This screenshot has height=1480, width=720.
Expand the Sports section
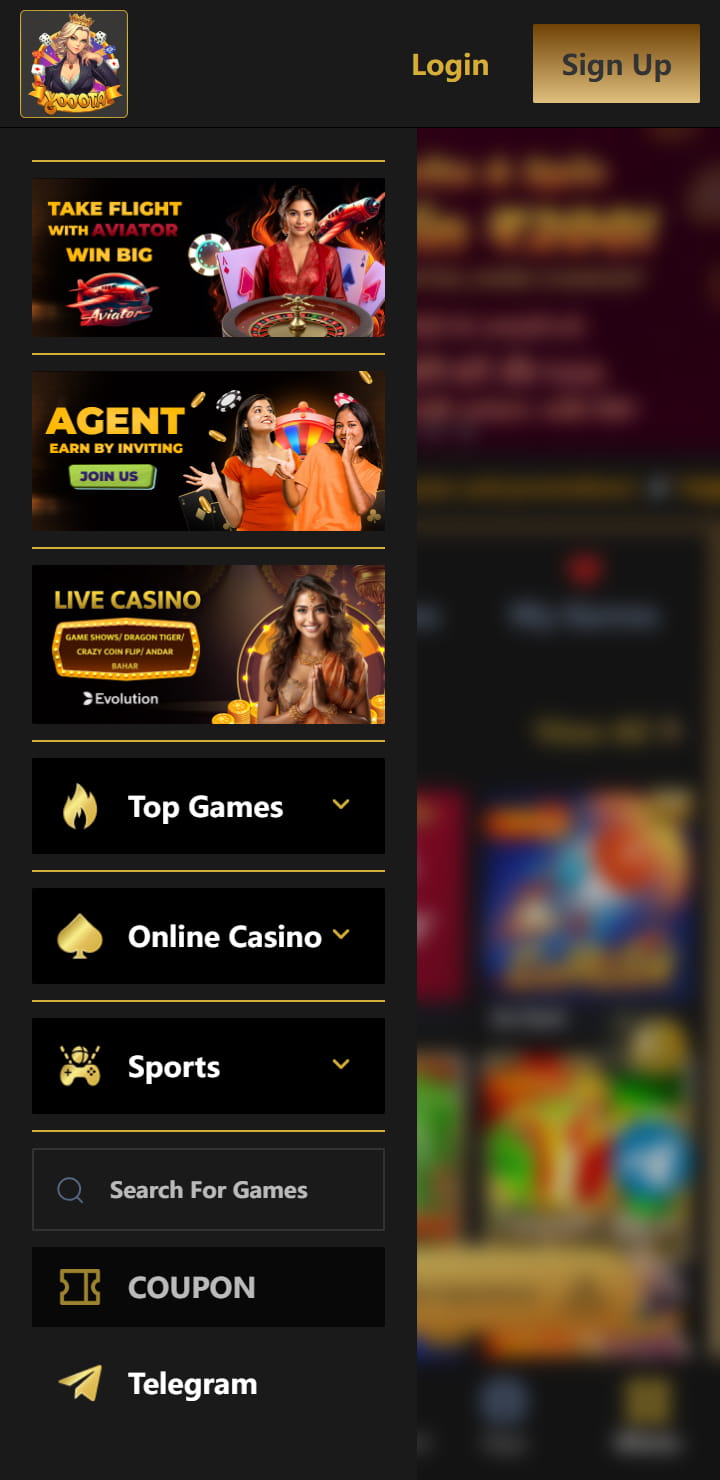coord(208,1066)
